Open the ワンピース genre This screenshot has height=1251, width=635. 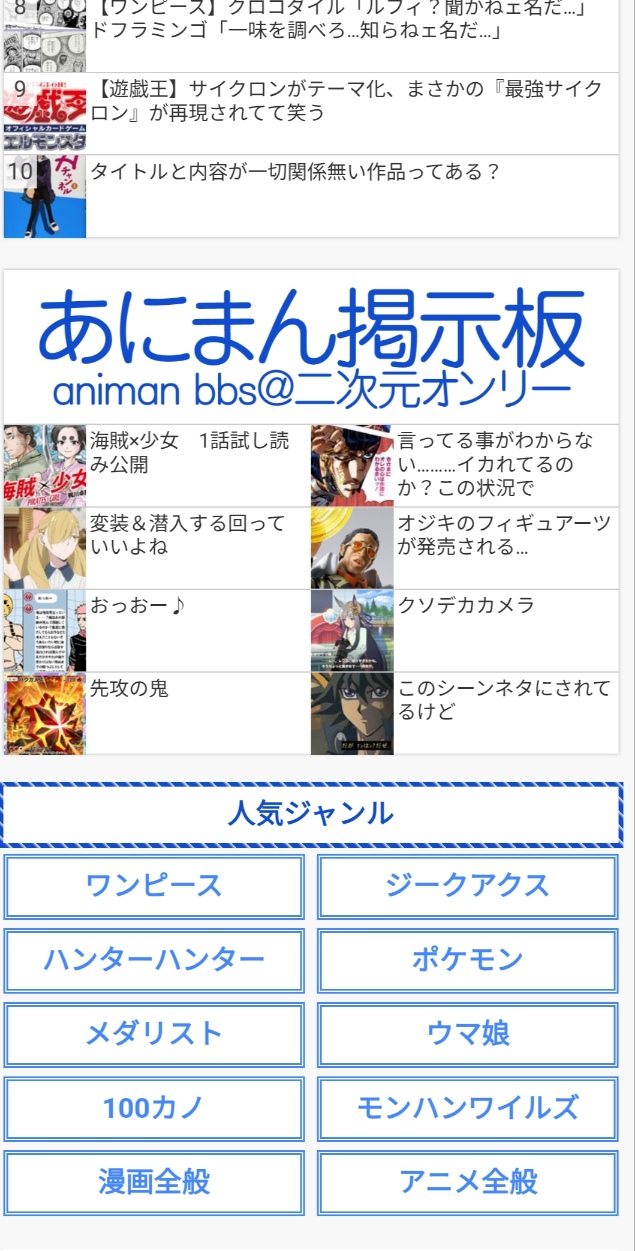pyautogui.click(x=154, y=886)
